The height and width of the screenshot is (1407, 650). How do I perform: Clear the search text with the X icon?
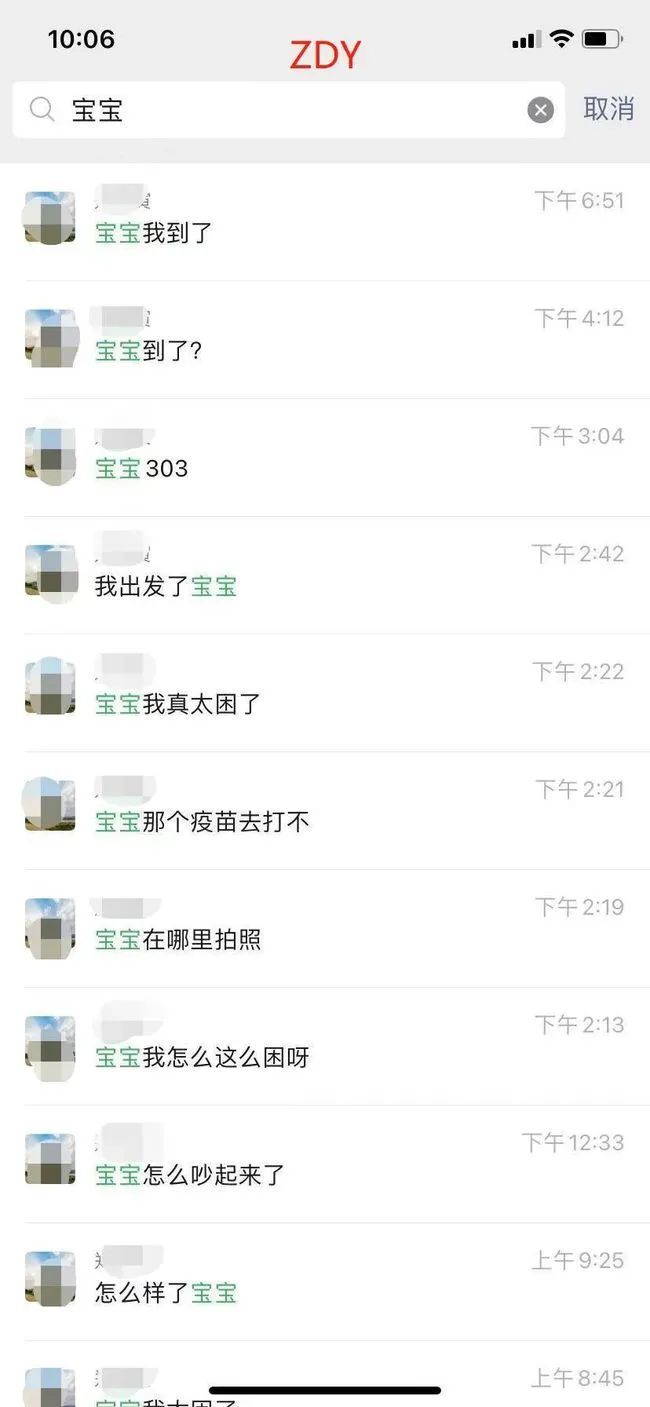tap(540, 110)
